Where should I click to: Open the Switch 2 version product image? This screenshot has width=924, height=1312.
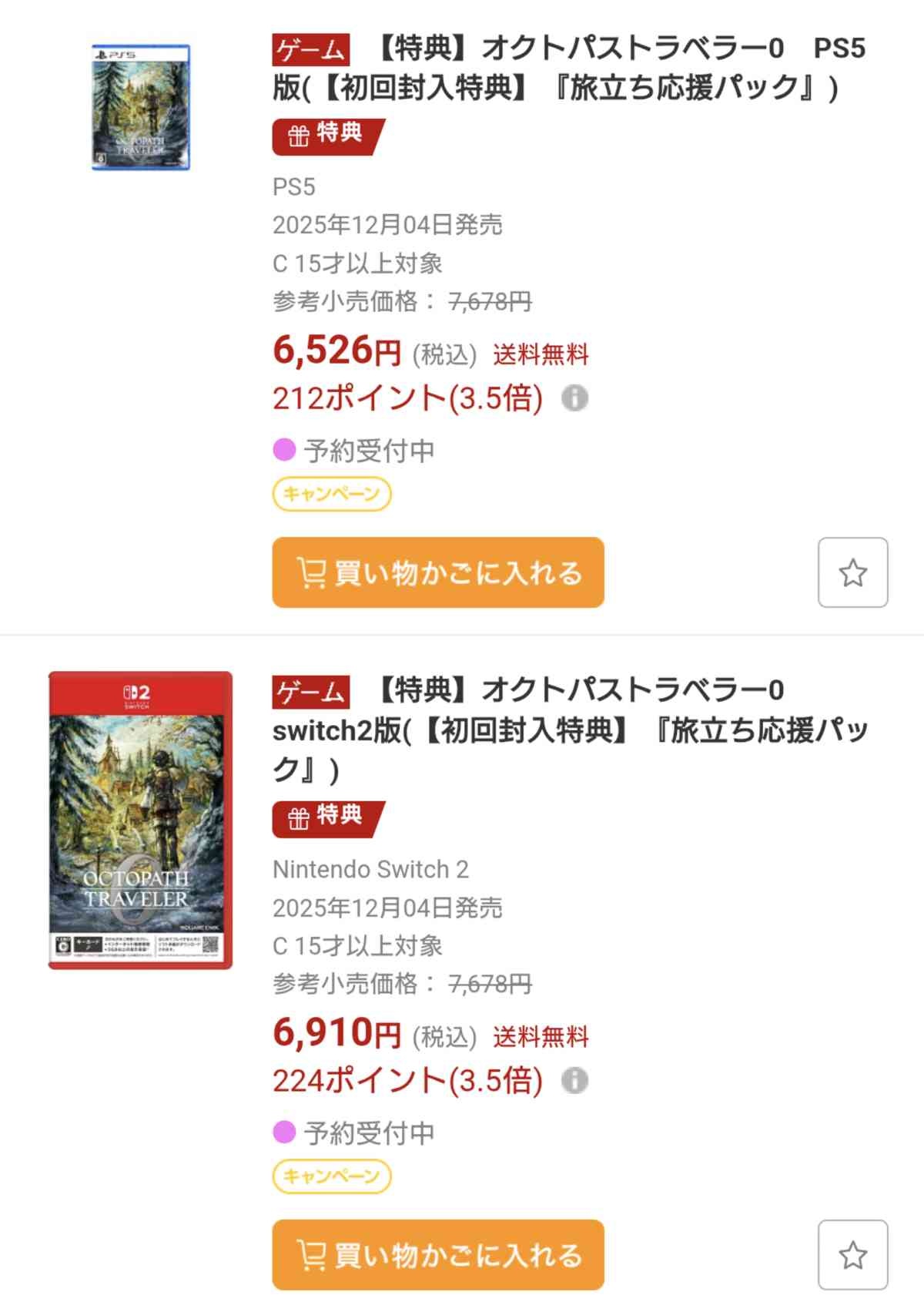coord(140,820)
